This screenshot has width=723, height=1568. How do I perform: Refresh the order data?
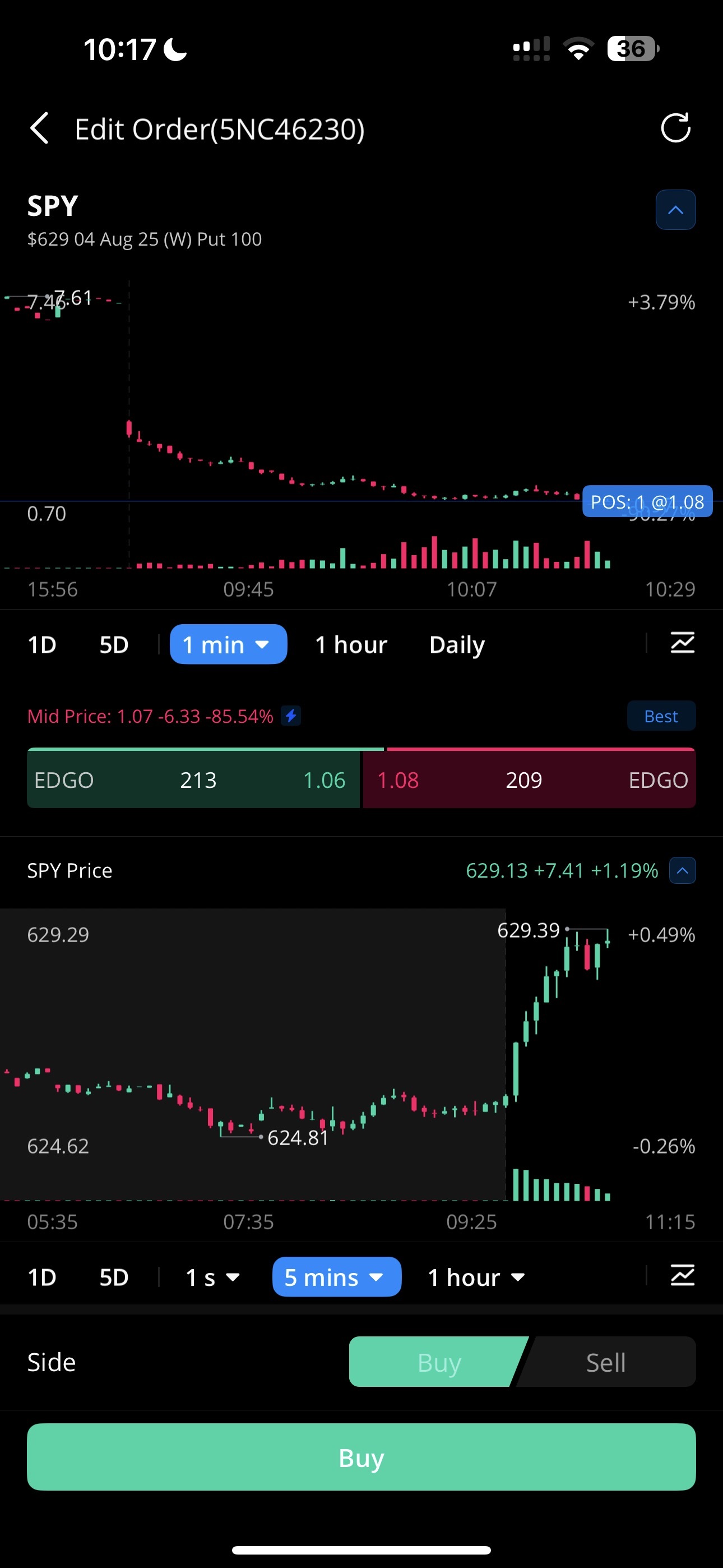pos(675,128)
